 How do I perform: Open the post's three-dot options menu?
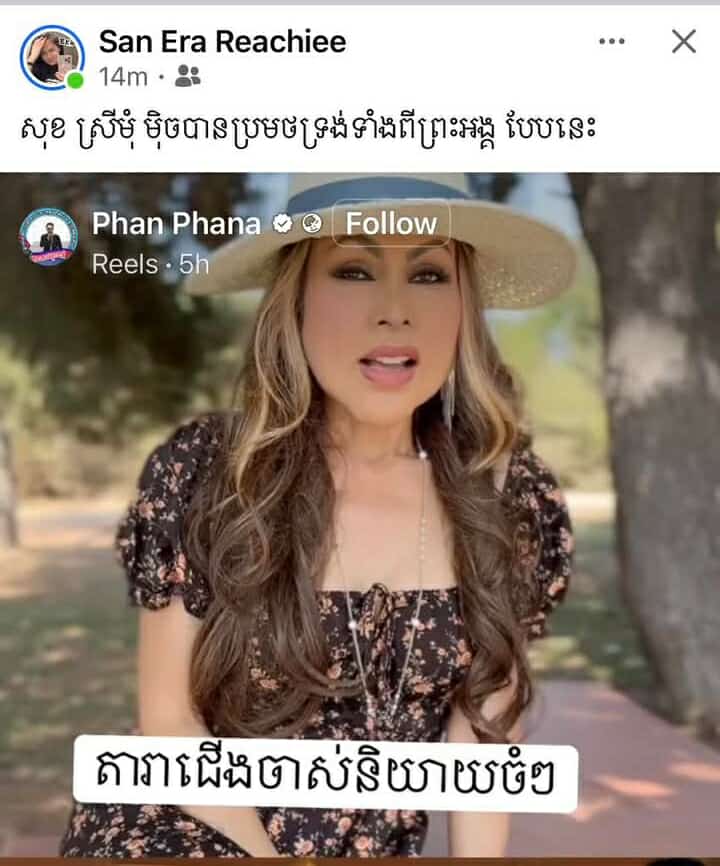pos(612,42)
